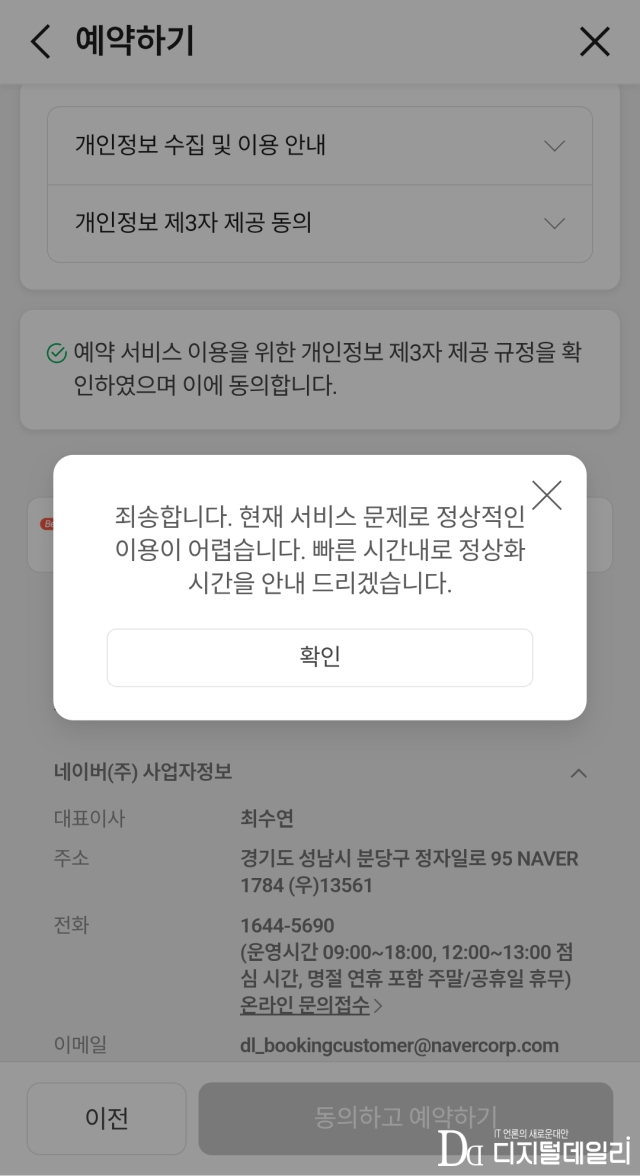
Task: Dismiss the error dialog with its X icon
Action: (x=547, y=495)
